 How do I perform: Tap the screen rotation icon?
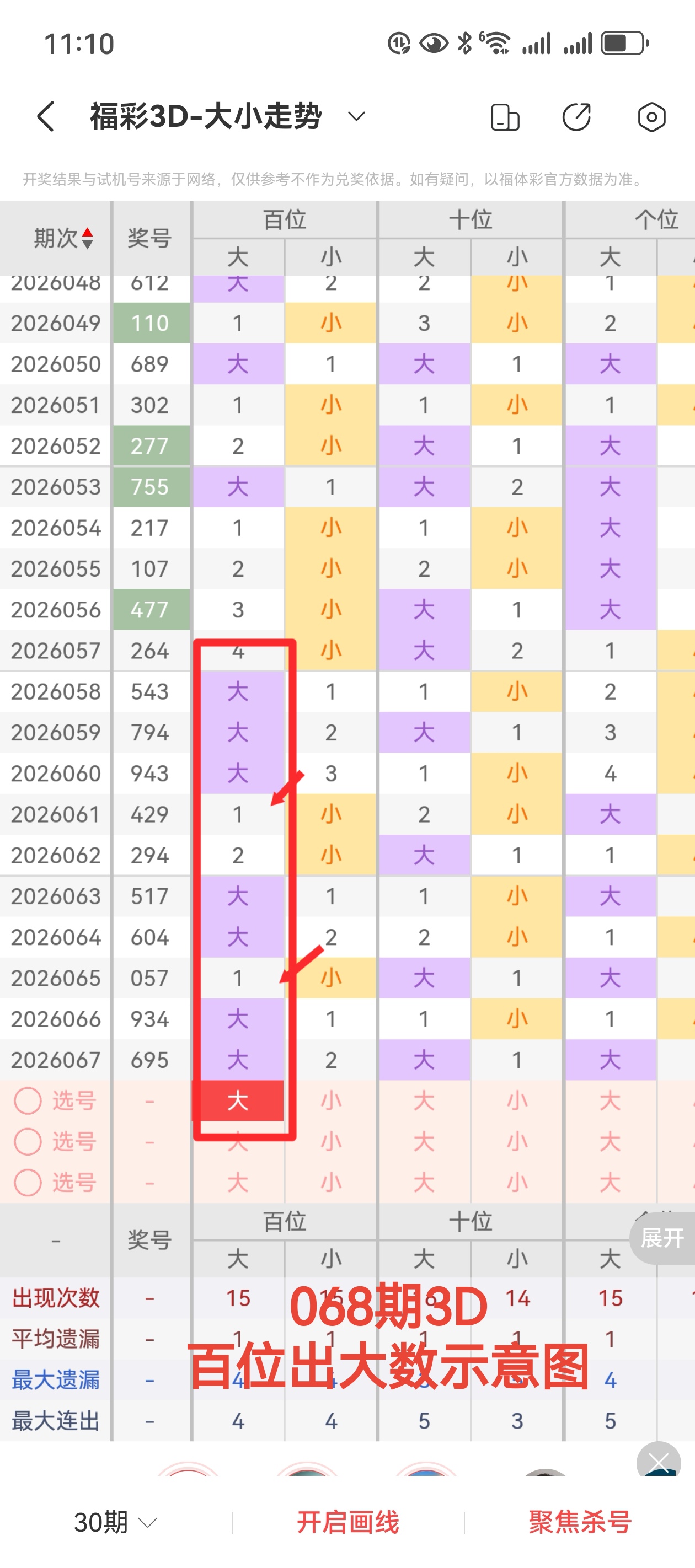(x=504, y=117)
